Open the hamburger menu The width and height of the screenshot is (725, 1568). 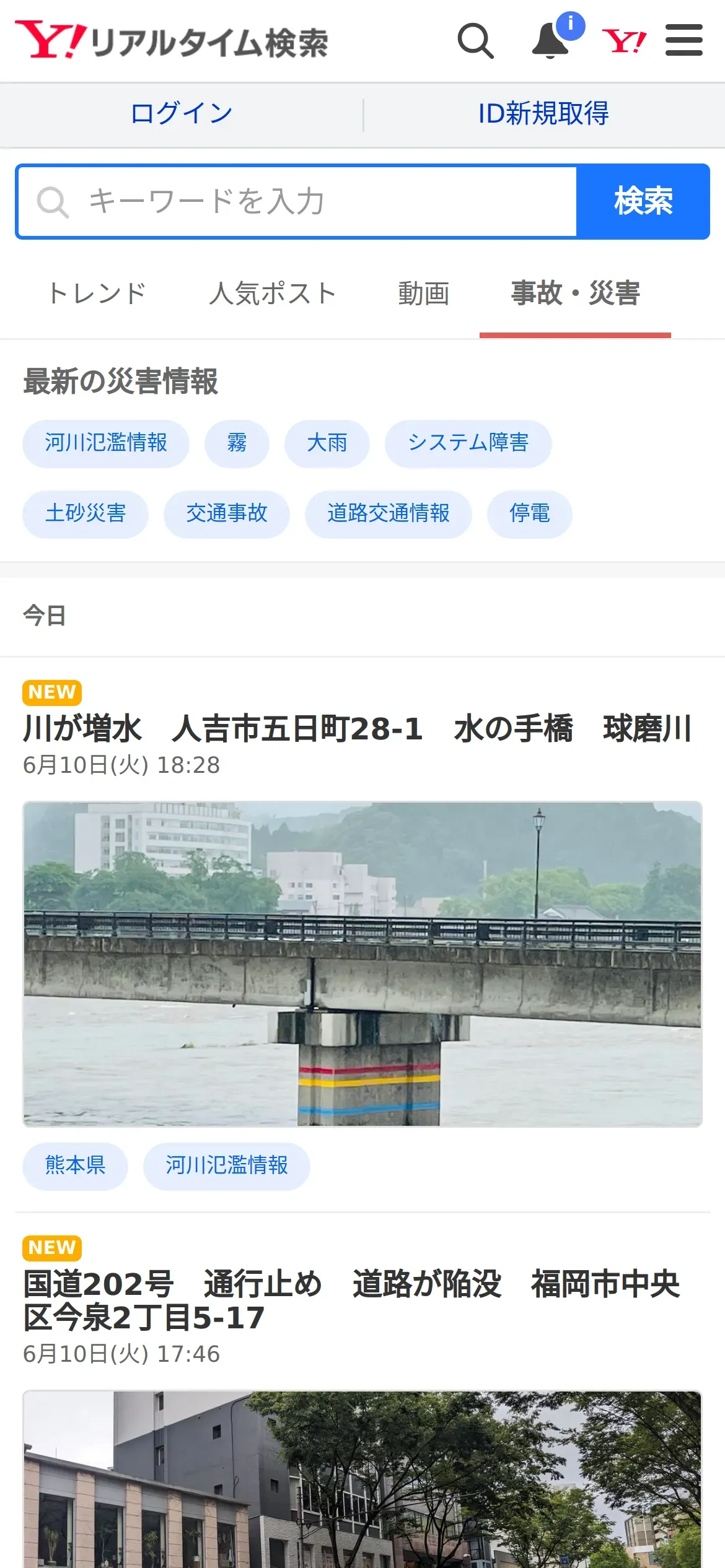(683, 41)
